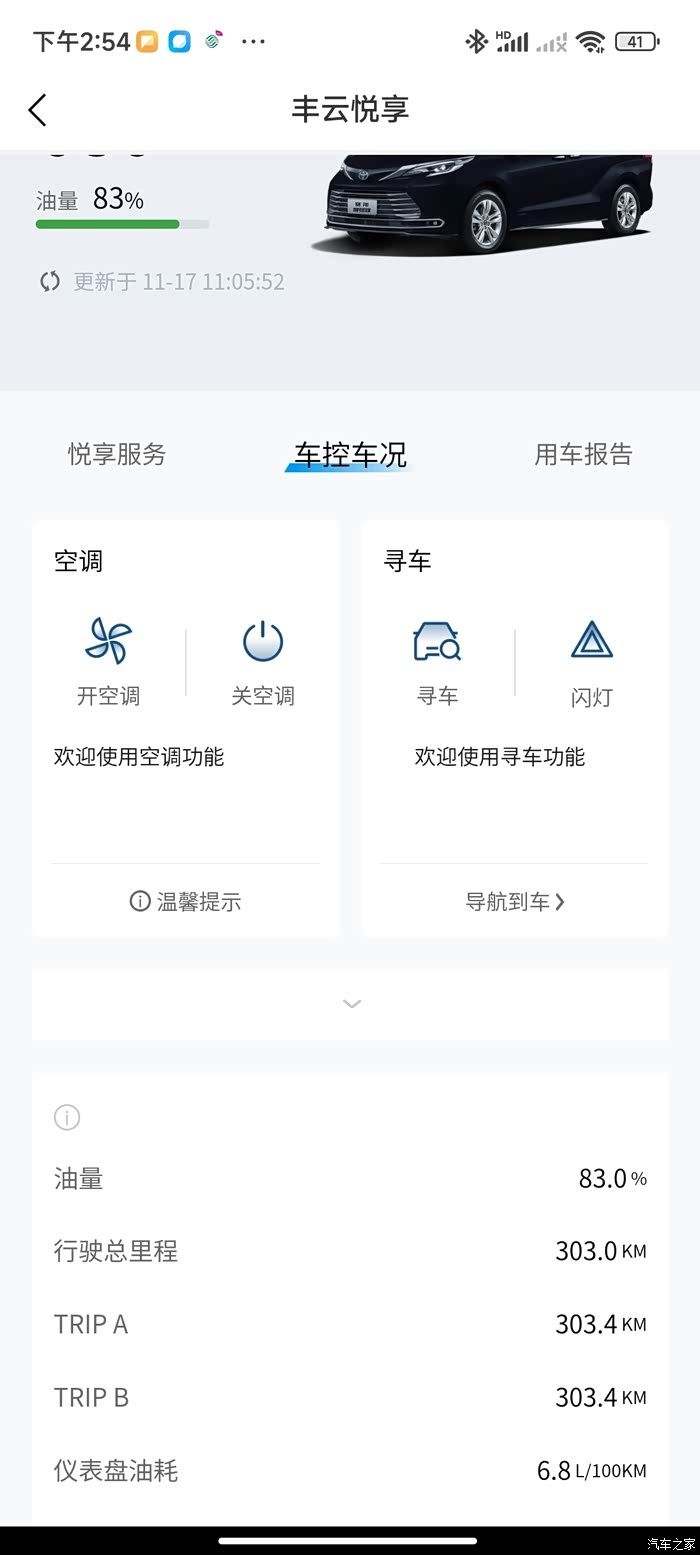Expand the collapsed panel chevron
Screen dimensions: 700x1555
[351, 1004]
